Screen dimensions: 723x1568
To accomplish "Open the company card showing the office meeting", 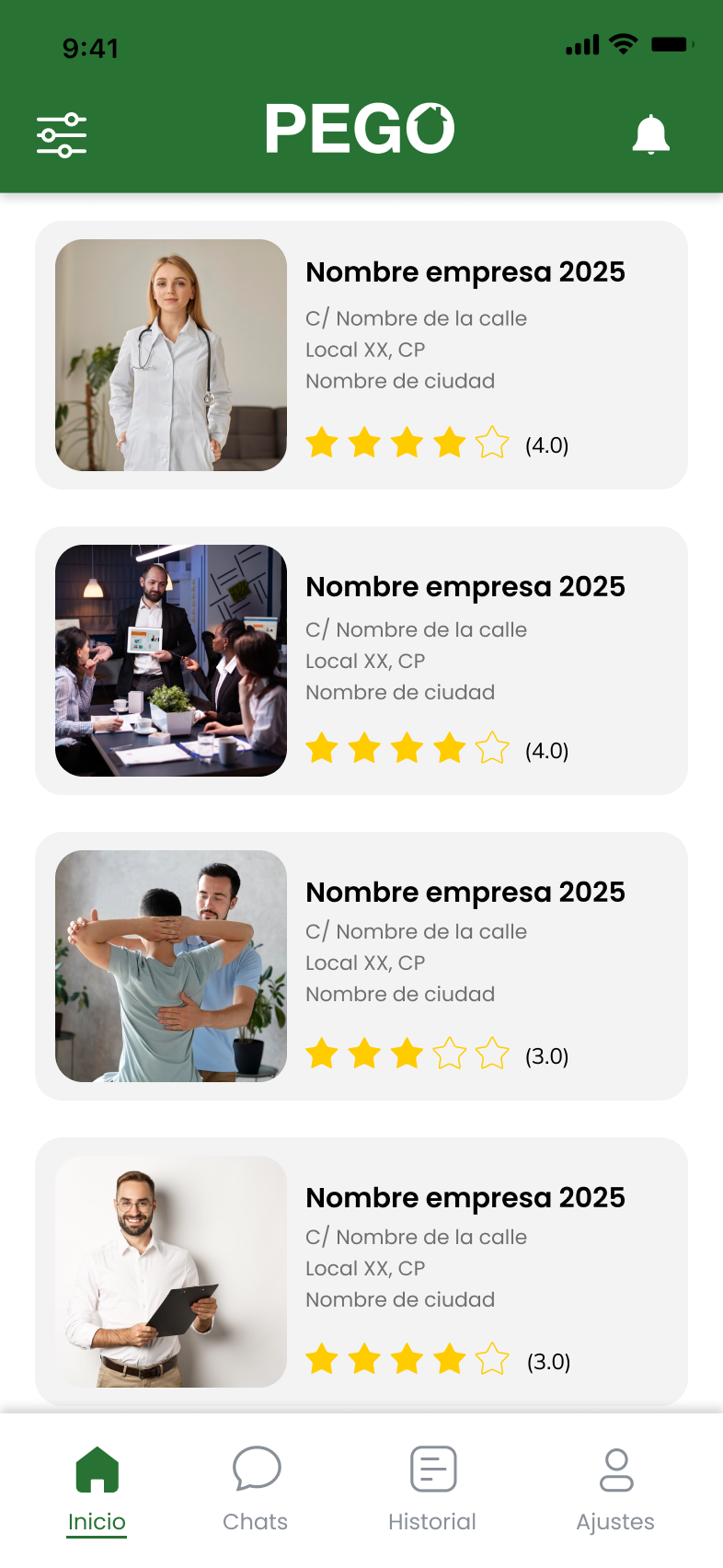I will coord(361,661).
